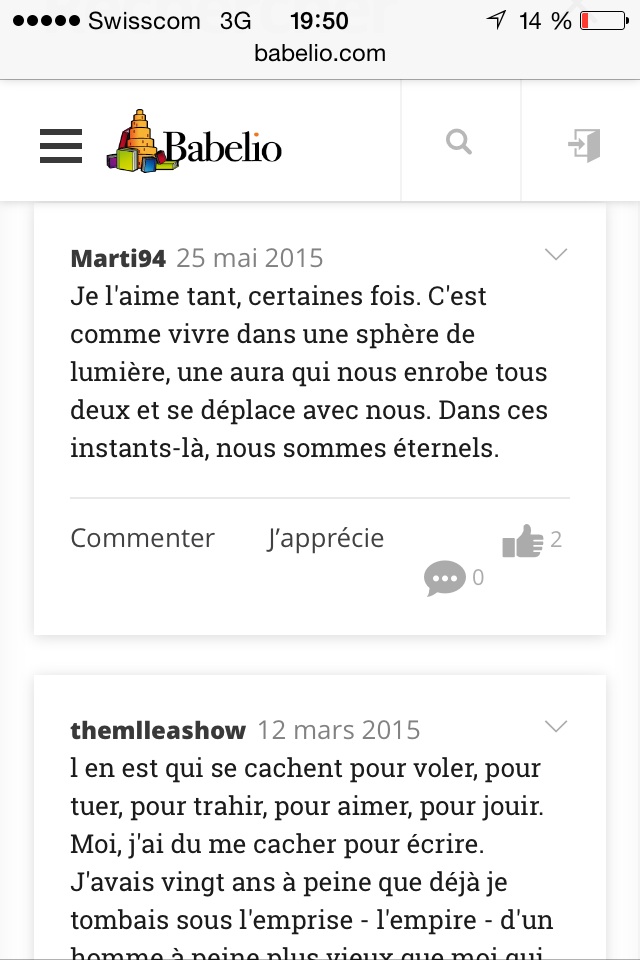Expand options on Marti94's quote
Image resolution: width=640 pixels, height=960 pixels.
556,255
